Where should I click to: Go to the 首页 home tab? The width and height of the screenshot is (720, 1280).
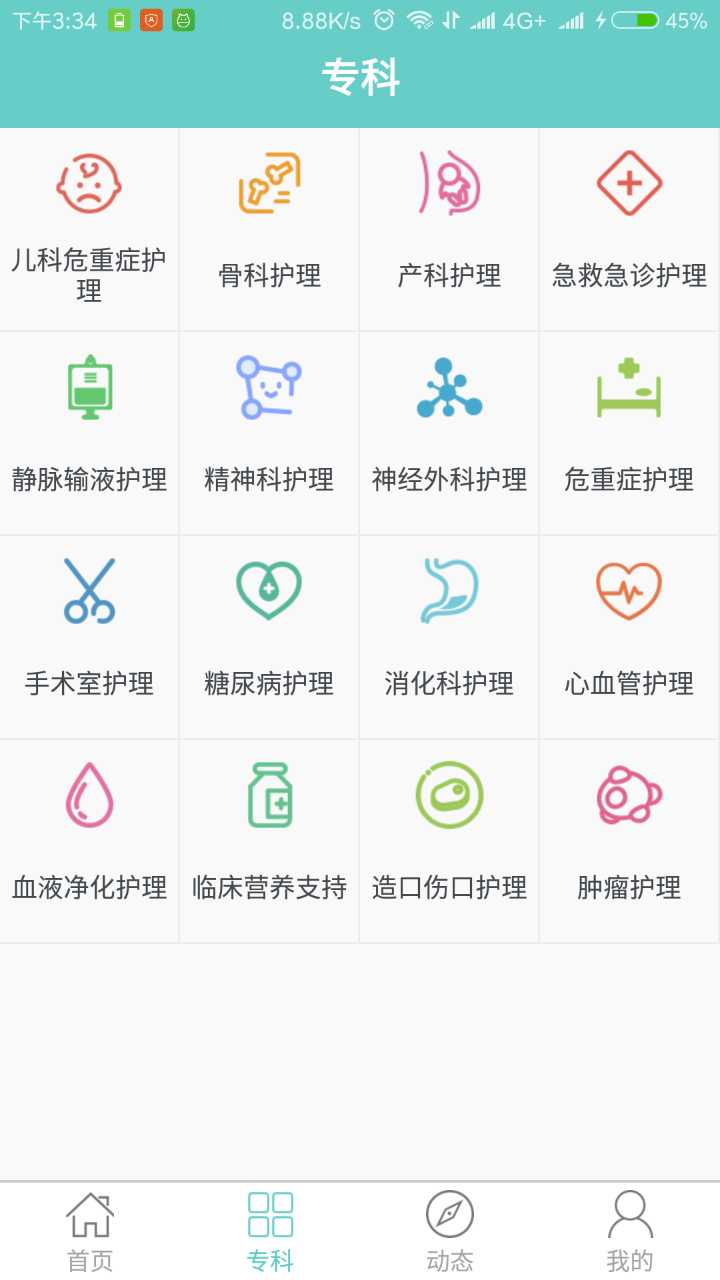tap(90, 1232)
